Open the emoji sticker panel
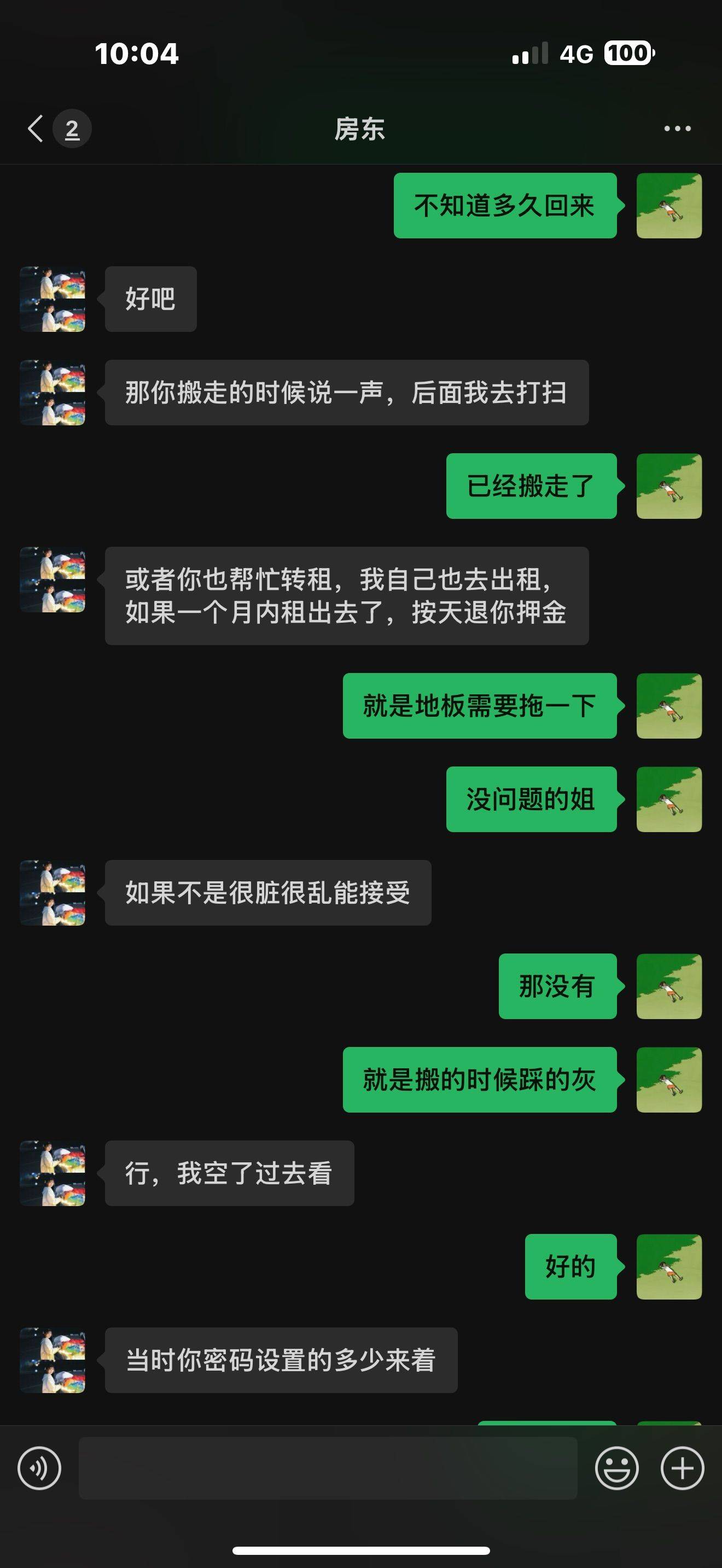The width and height of the screenshot is (722, 1568). point(616,1468)
